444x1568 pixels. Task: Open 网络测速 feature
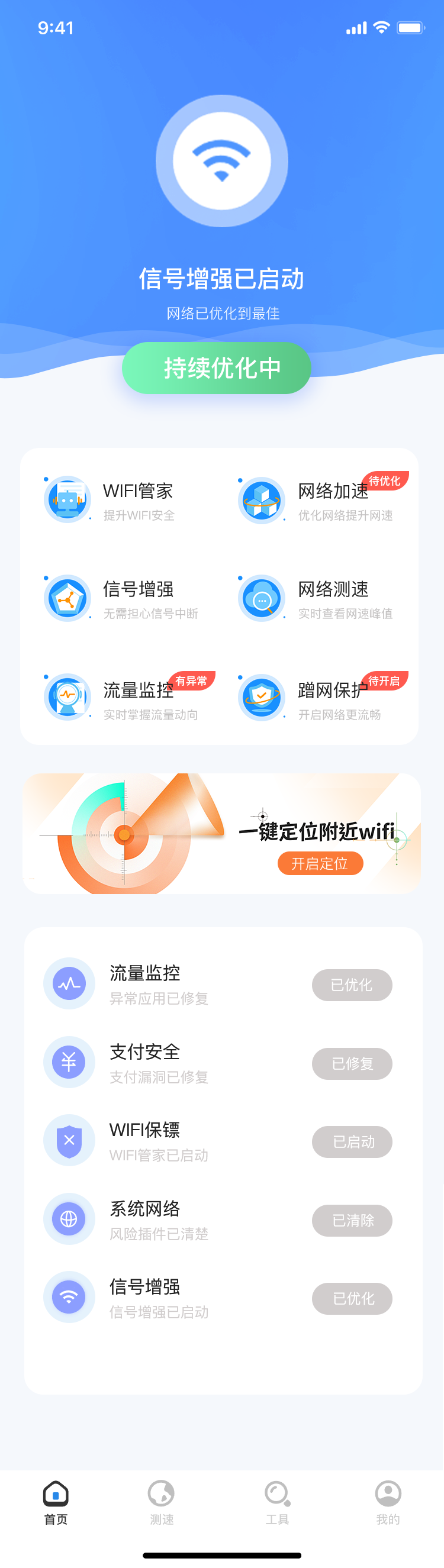[316, 599]
